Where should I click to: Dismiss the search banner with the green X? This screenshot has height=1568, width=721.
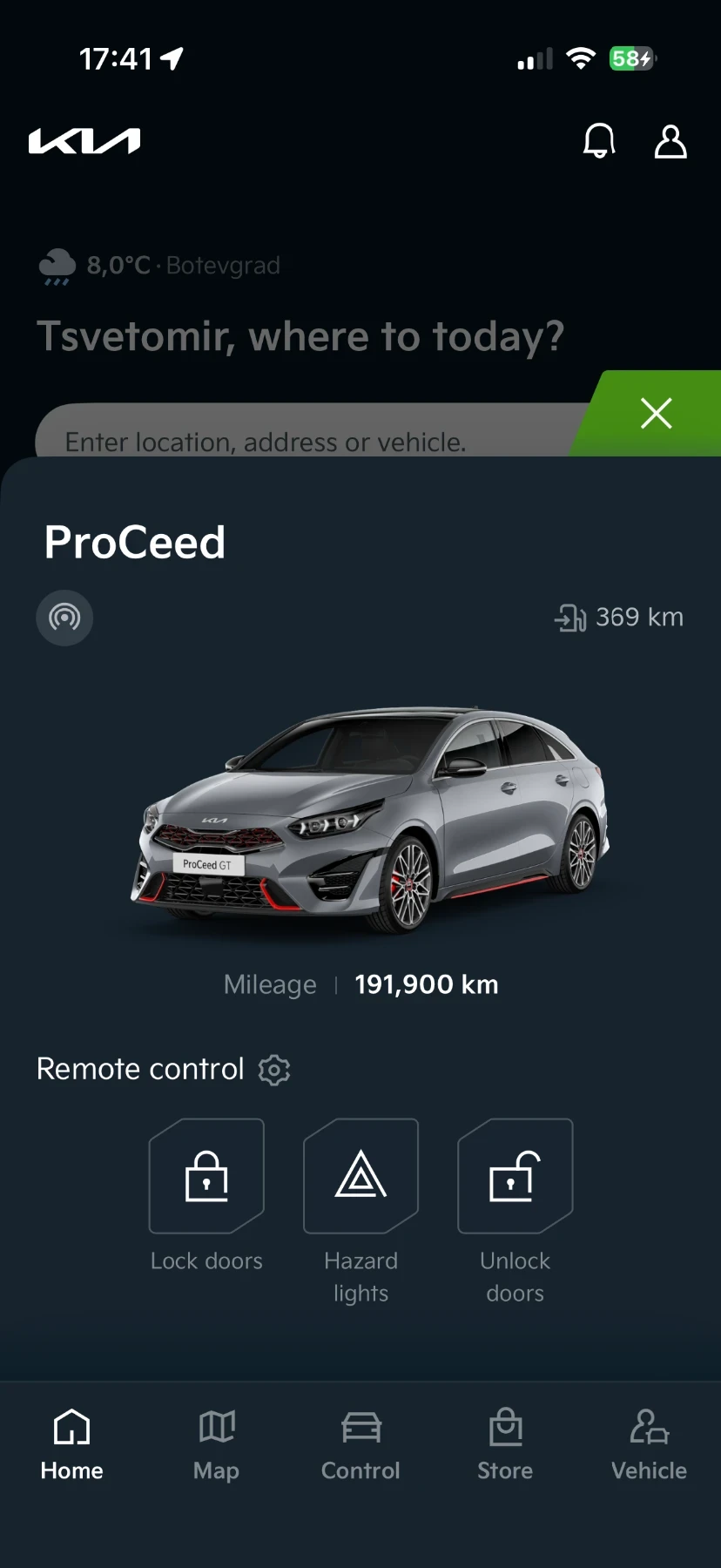[x=657, y=413]
